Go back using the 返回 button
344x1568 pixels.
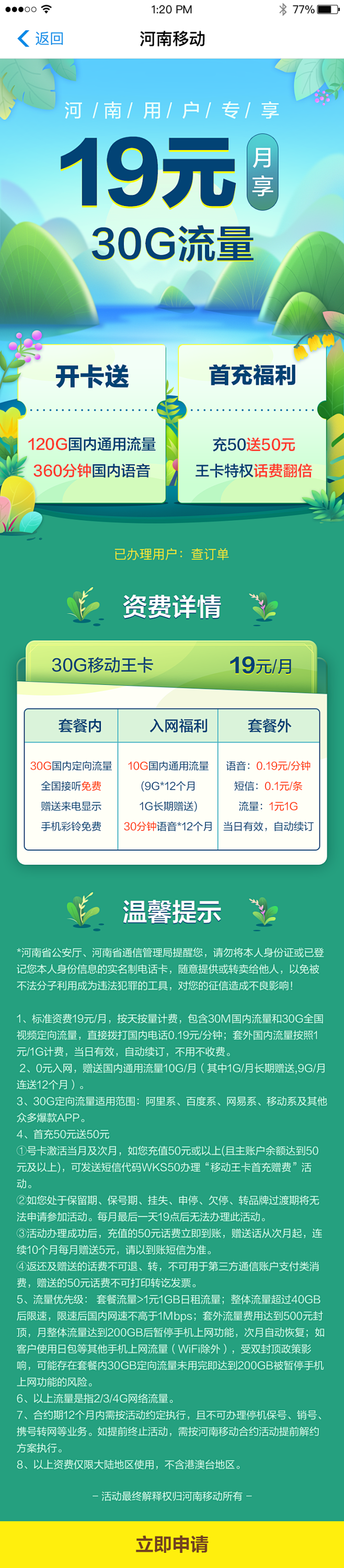[40, 39]
